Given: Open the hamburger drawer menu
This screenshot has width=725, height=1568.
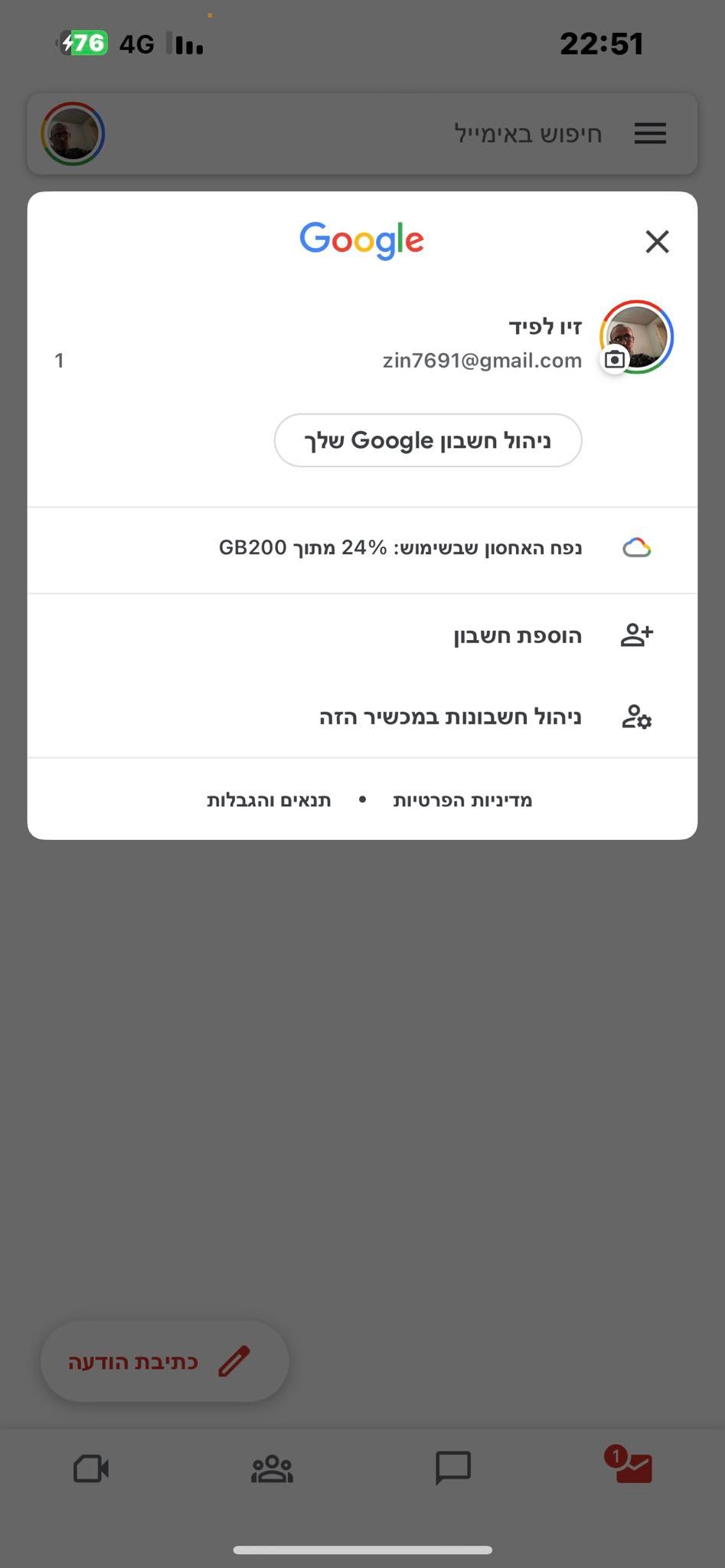Looking at the screenshot, I should click(x=650, y=134).
